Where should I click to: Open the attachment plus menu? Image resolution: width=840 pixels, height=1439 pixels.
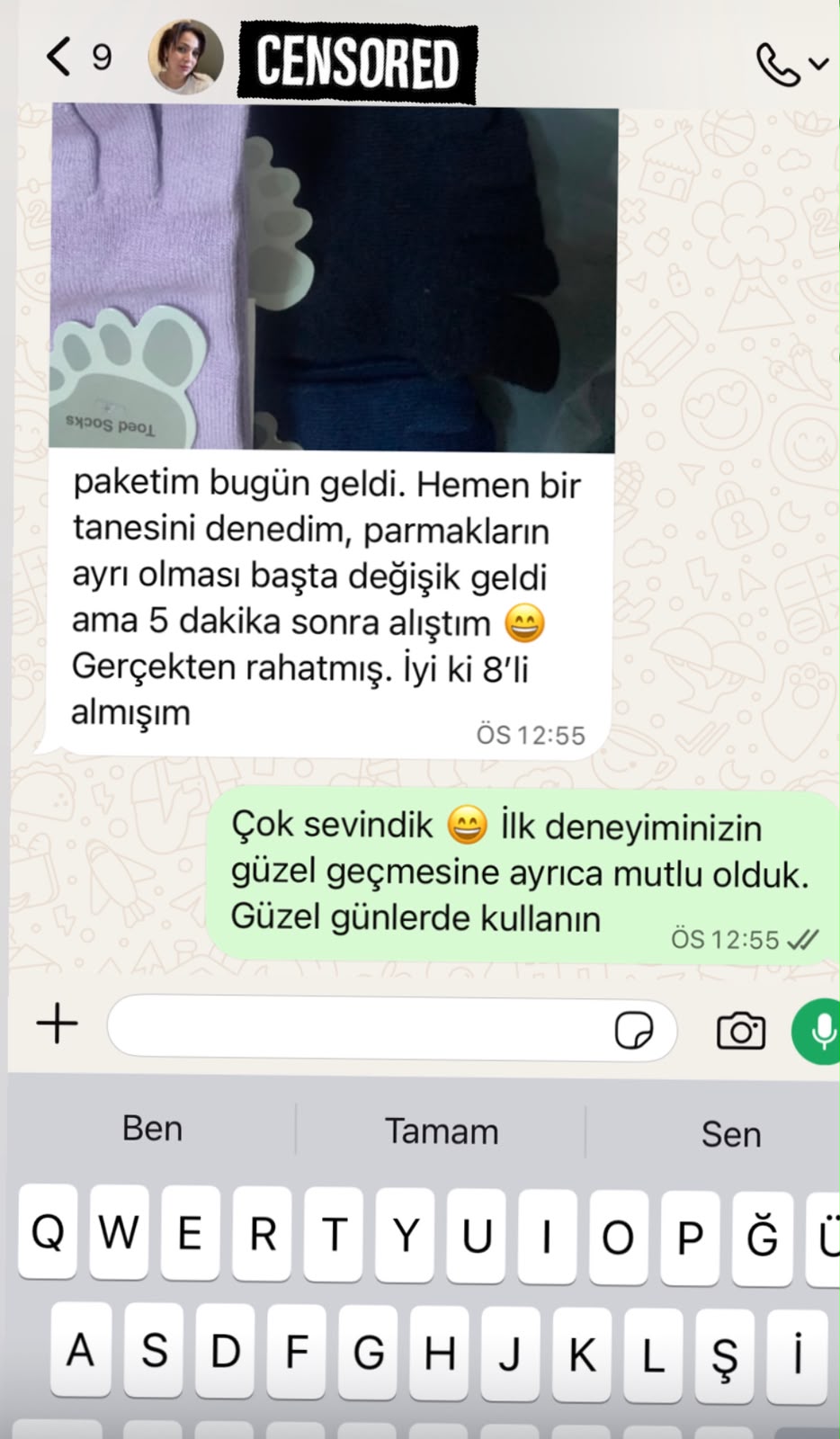point(58,1023)
